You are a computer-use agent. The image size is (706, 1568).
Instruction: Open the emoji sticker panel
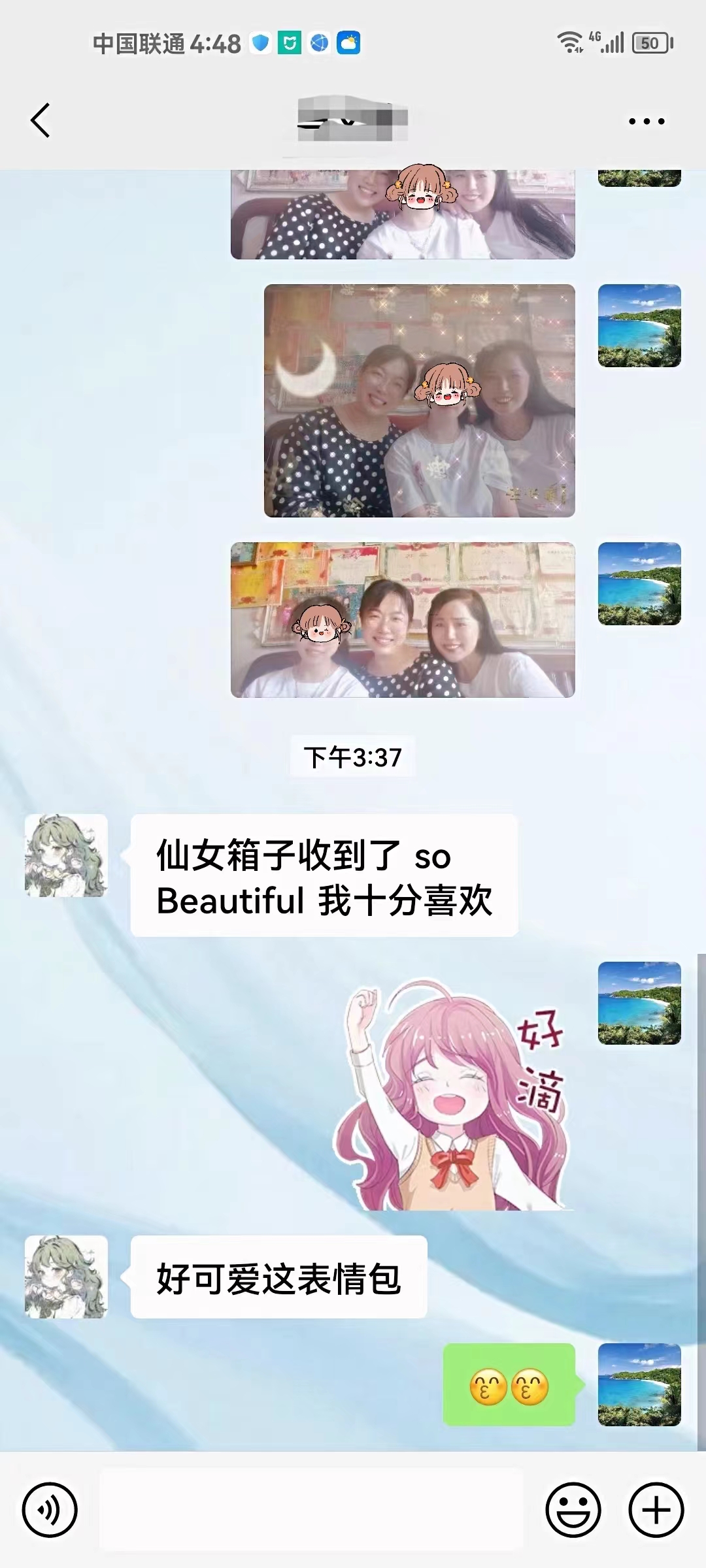pyautogui.click(x=573, y=1510)
